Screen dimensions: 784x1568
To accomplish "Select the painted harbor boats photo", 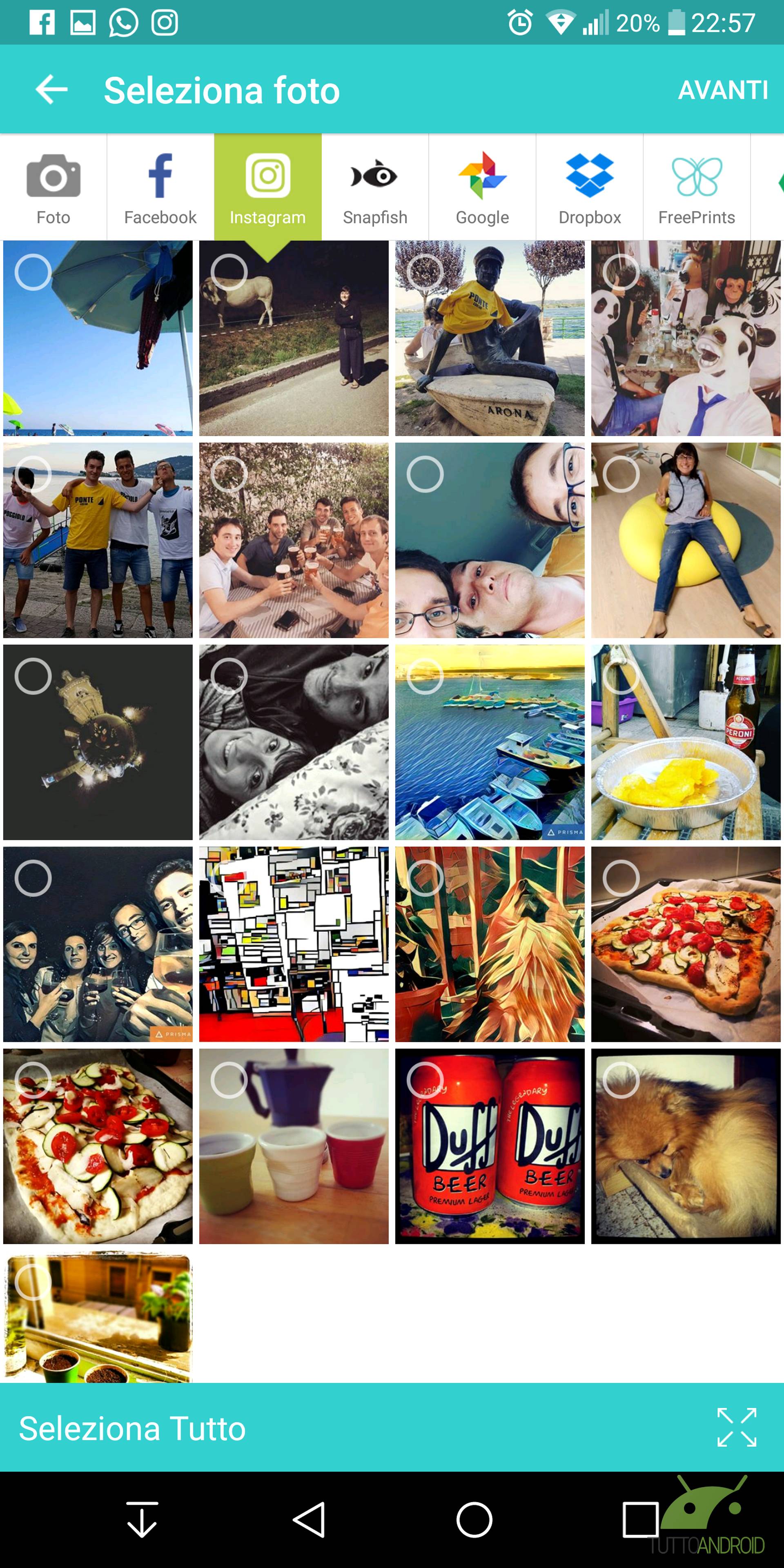I will point(490,743).
